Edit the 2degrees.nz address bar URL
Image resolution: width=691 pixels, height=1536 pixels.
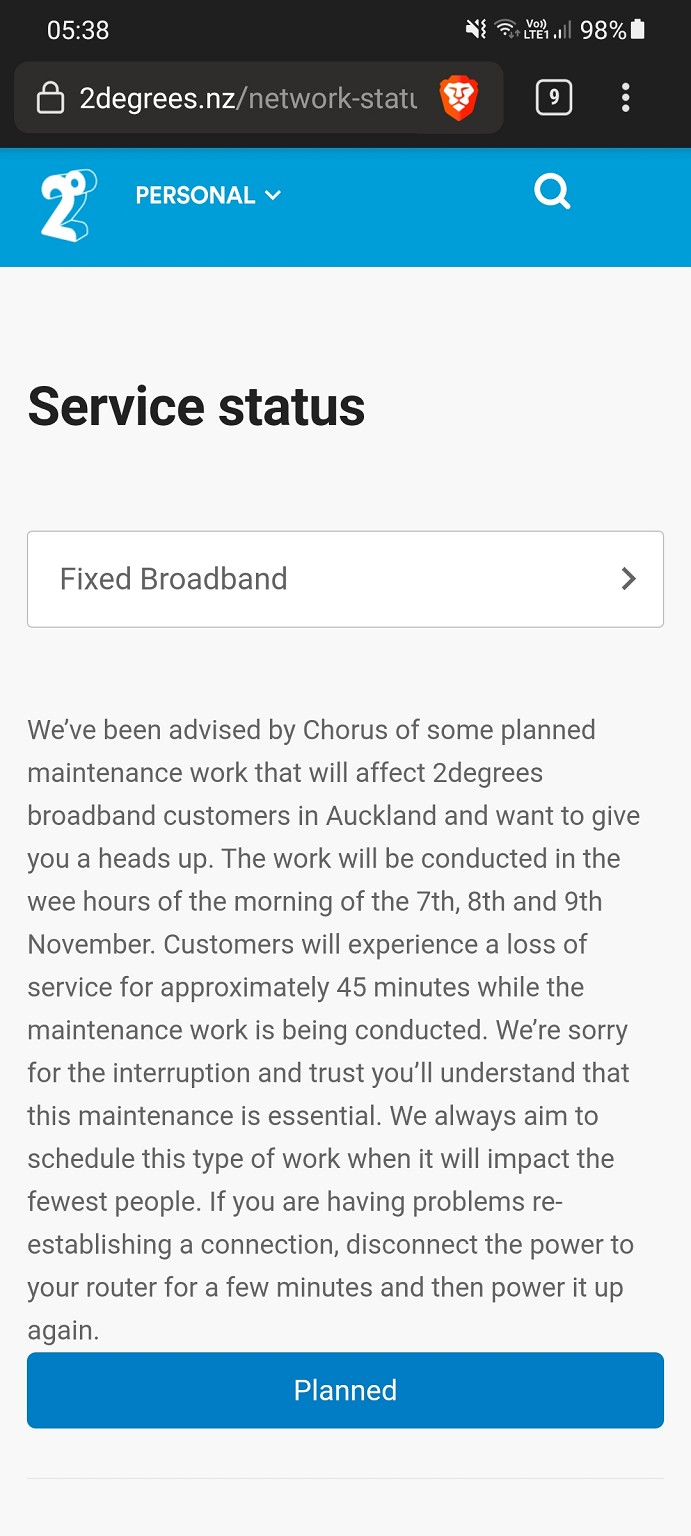pos(247,98)
